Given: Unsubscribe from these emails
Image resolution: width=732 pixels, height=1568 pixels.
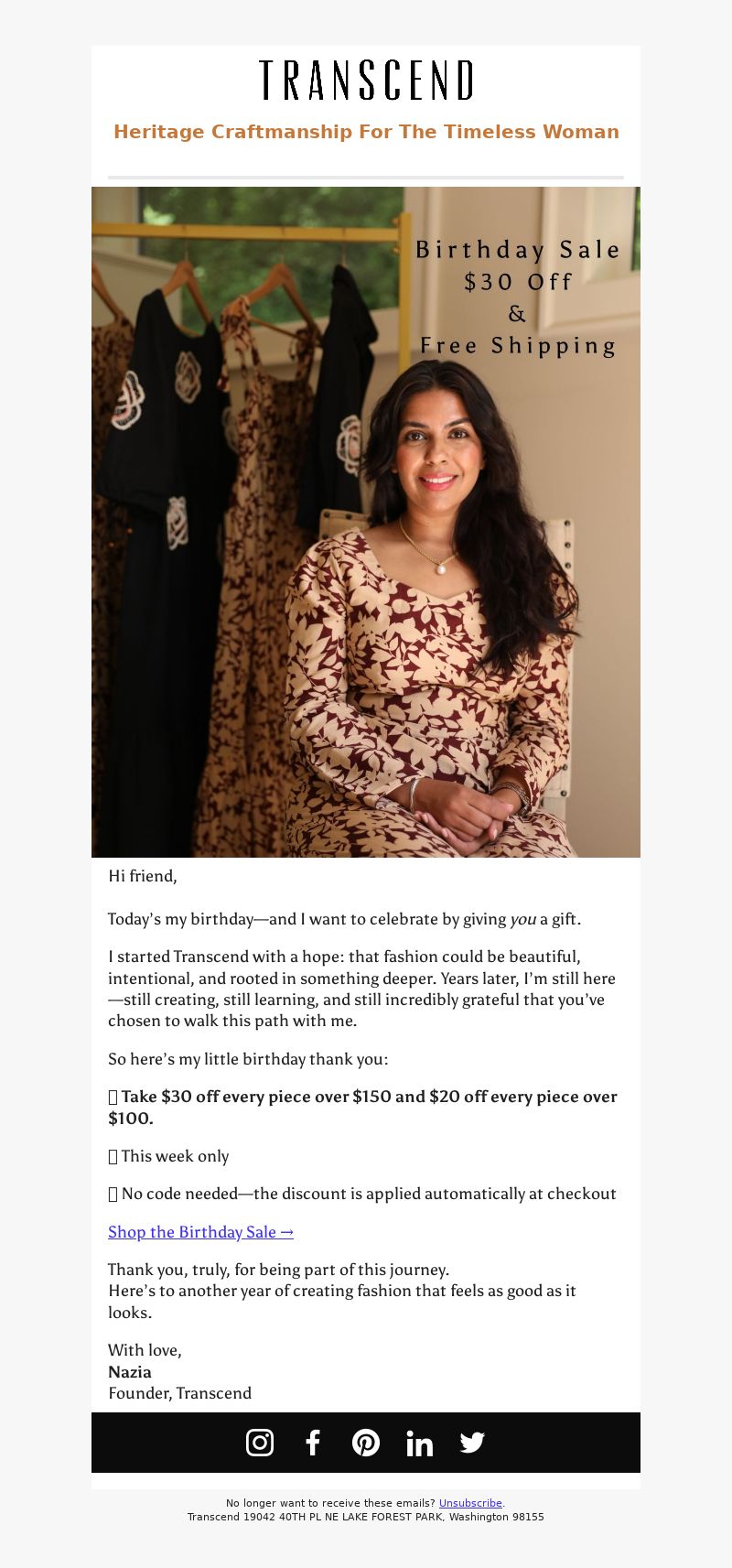Looking at the screenshot, I should pyautogui.click(x=470, y=1503).
